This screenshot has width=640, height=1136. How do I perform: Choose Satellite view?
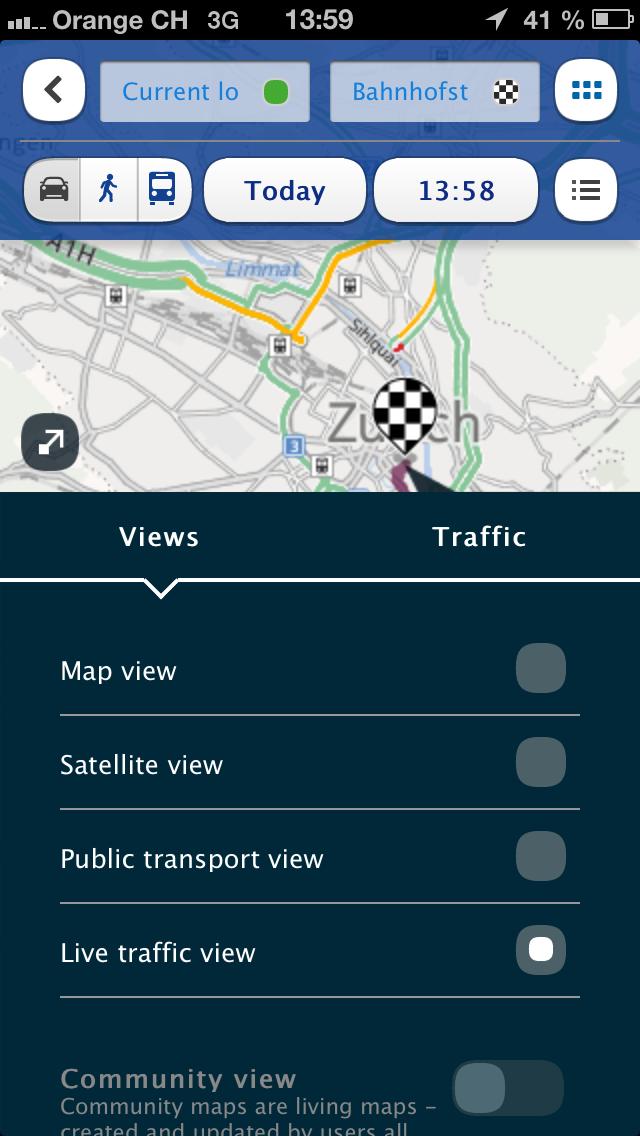(320, 763)
